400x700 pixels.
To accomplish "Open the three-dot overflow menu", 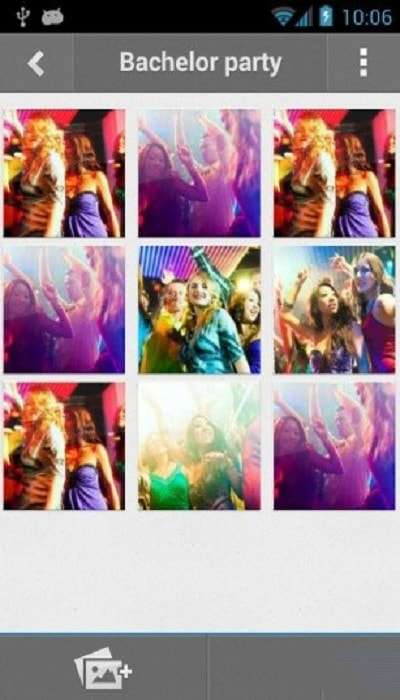I will (363, 63).
